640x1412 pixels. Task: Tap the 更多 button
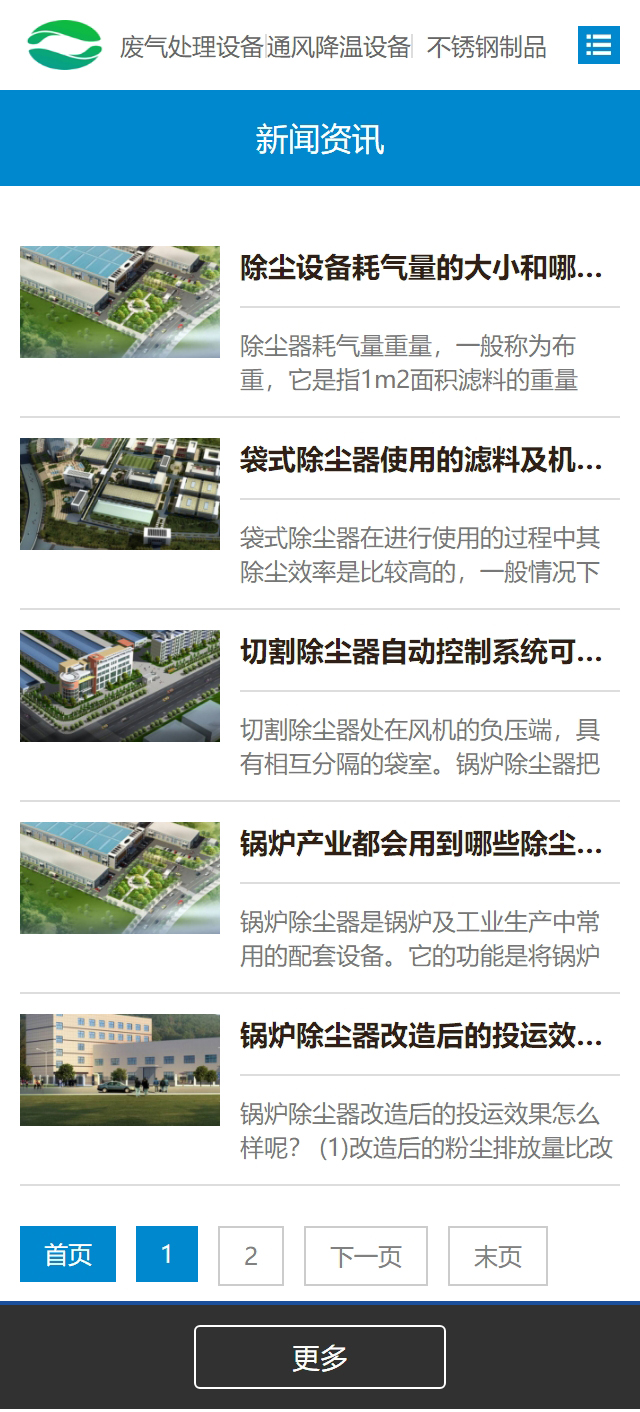coord(320,1357)
